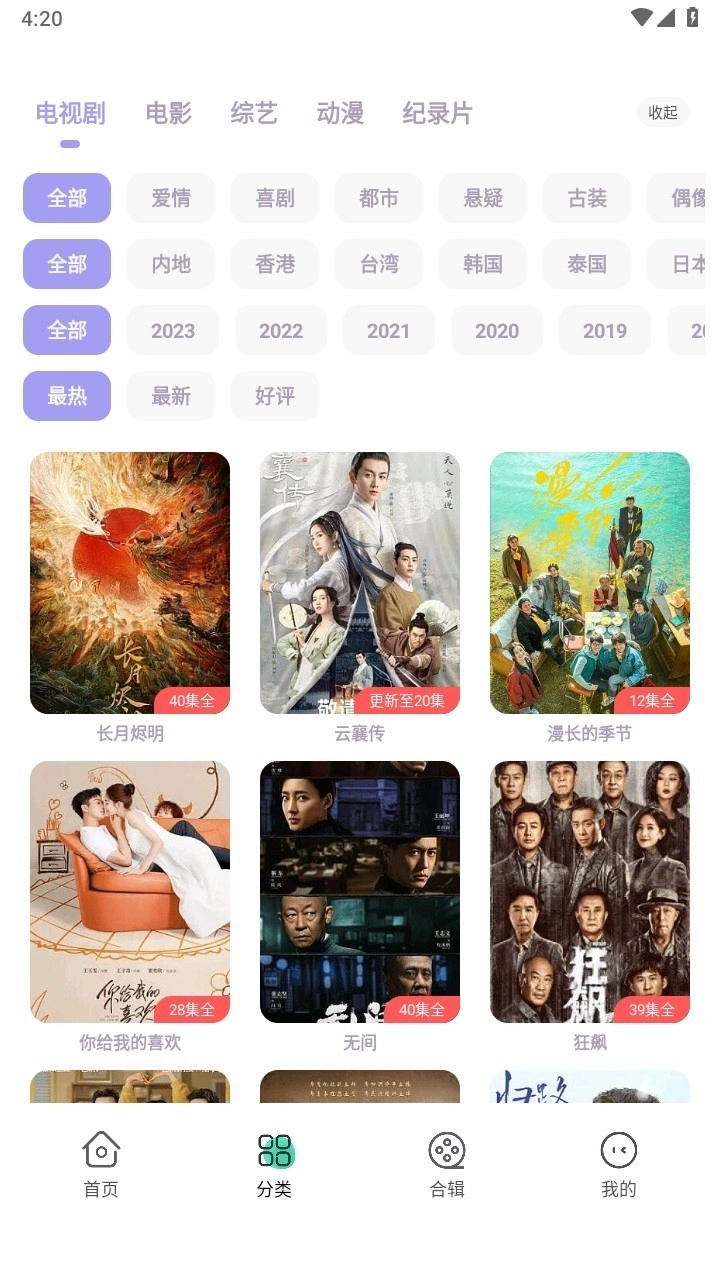Viewport: 720px width, 1280px height.
Task: Switch to the 综艺 tab
Action: (x=253, y=113)
